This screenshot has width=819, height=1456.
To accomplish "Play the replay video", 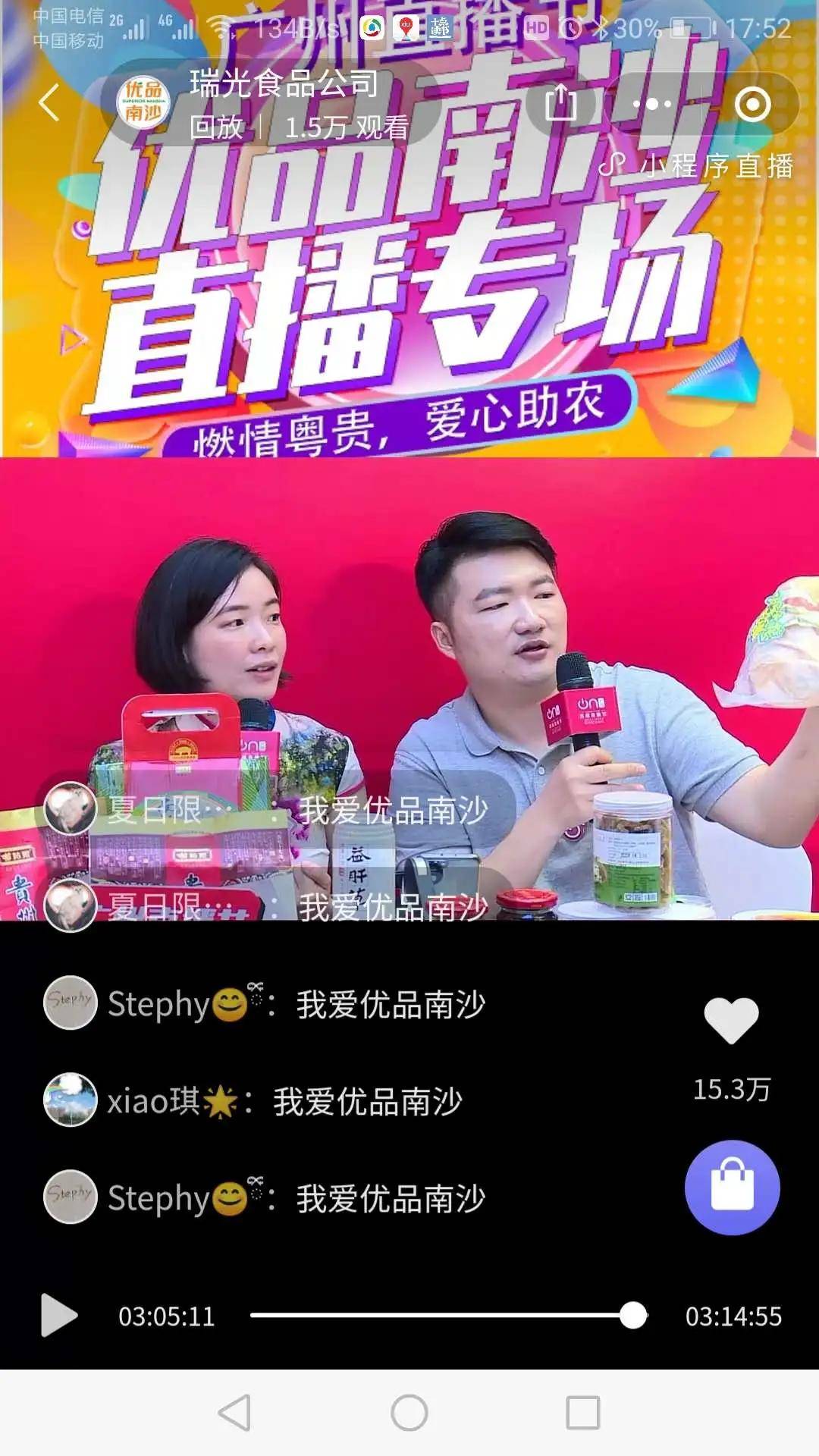I will click(x=59, y=1316).
